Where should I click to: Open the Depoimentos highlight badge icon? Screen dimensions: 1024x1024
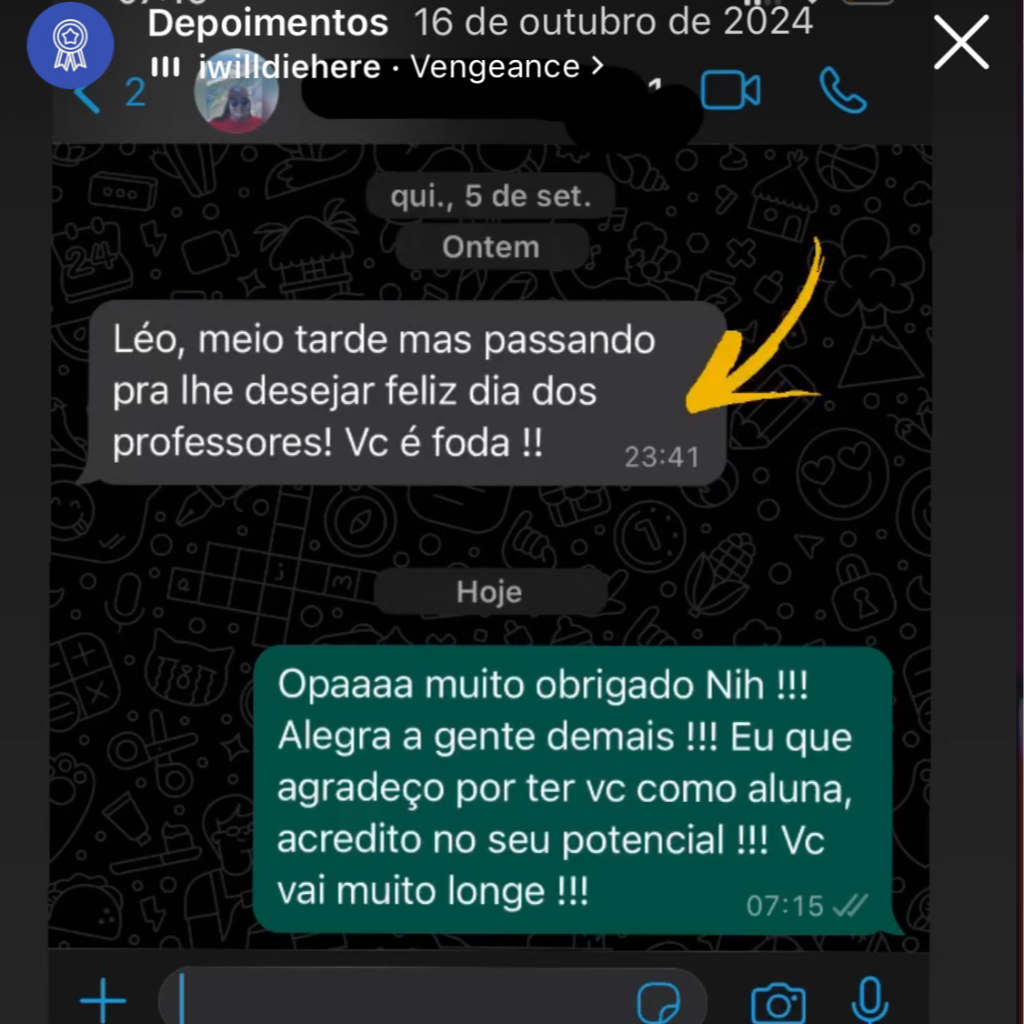[x=70, y=46]
